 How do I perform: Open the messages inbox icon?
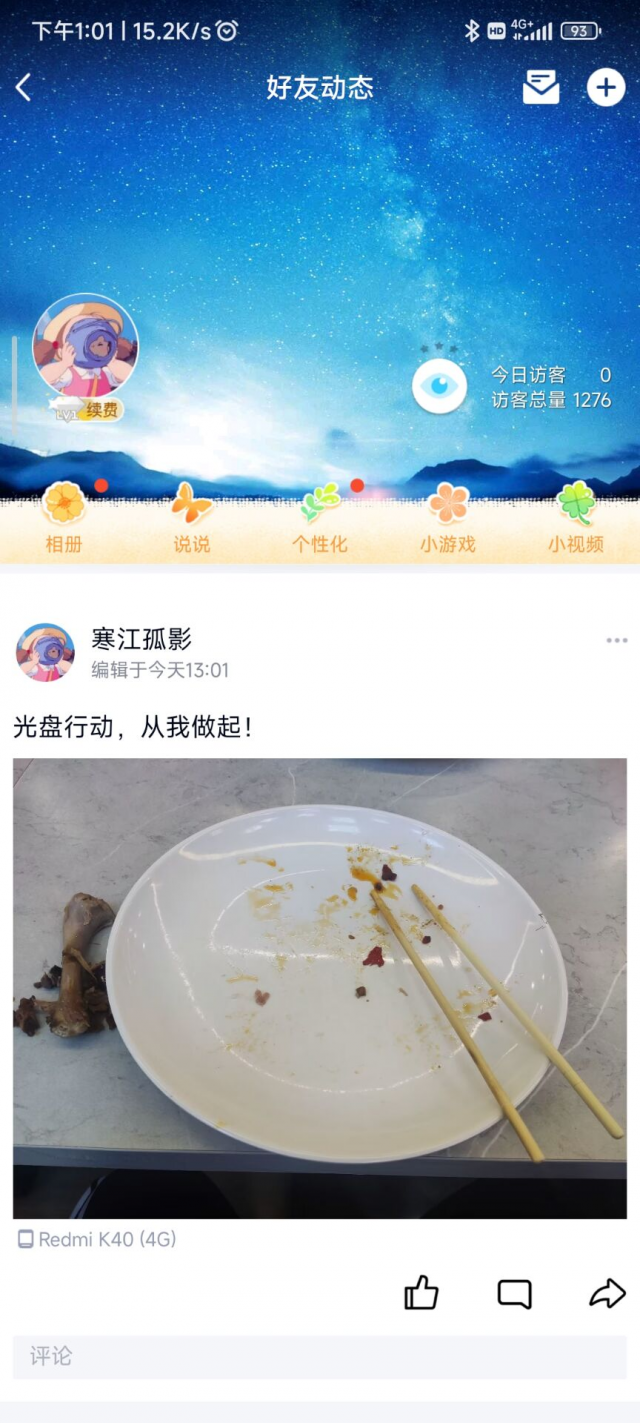541,88
